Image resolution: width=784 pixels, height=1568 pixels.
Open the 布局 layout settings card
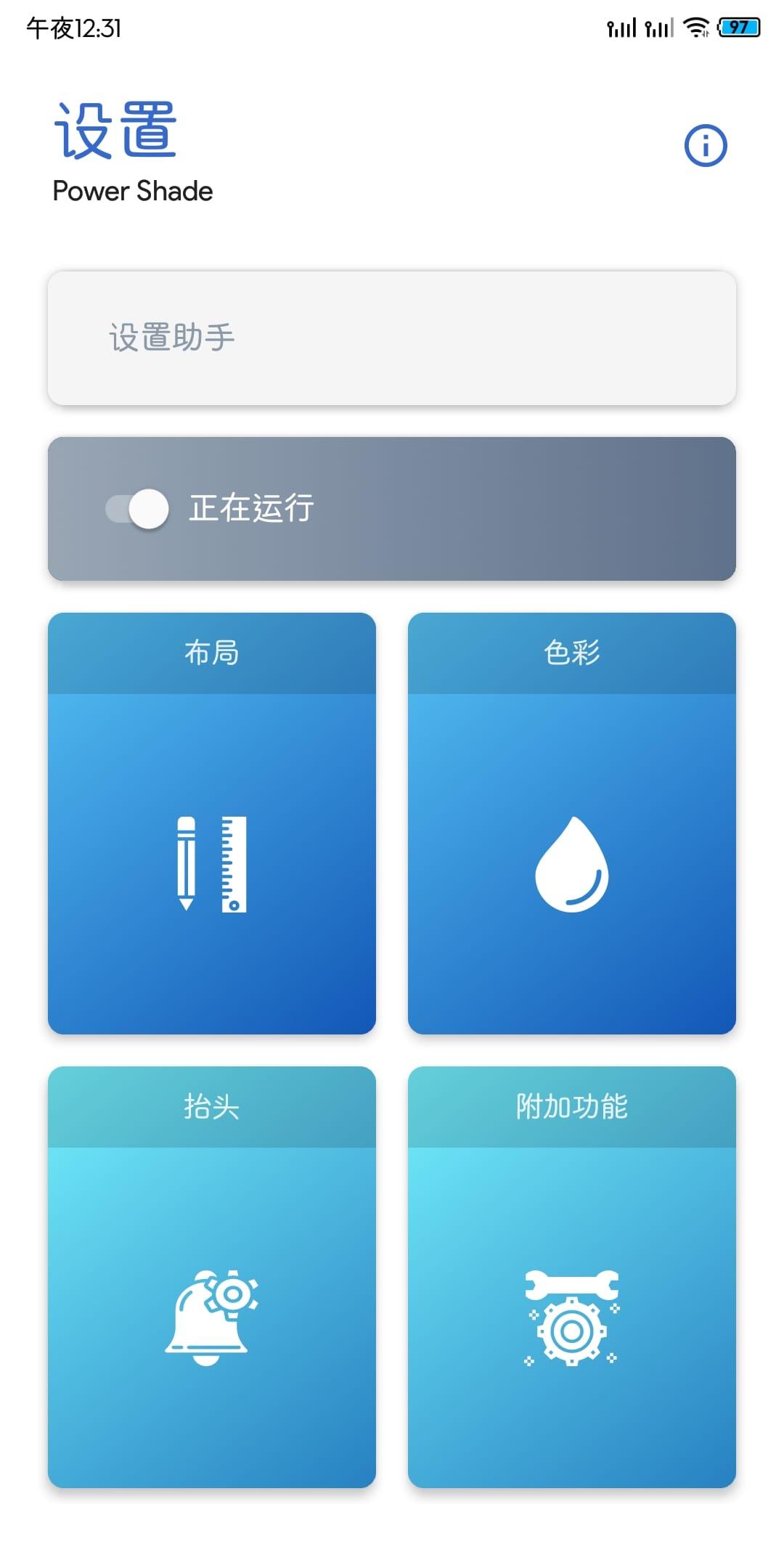pyautogui.click(x=212, y=823)
